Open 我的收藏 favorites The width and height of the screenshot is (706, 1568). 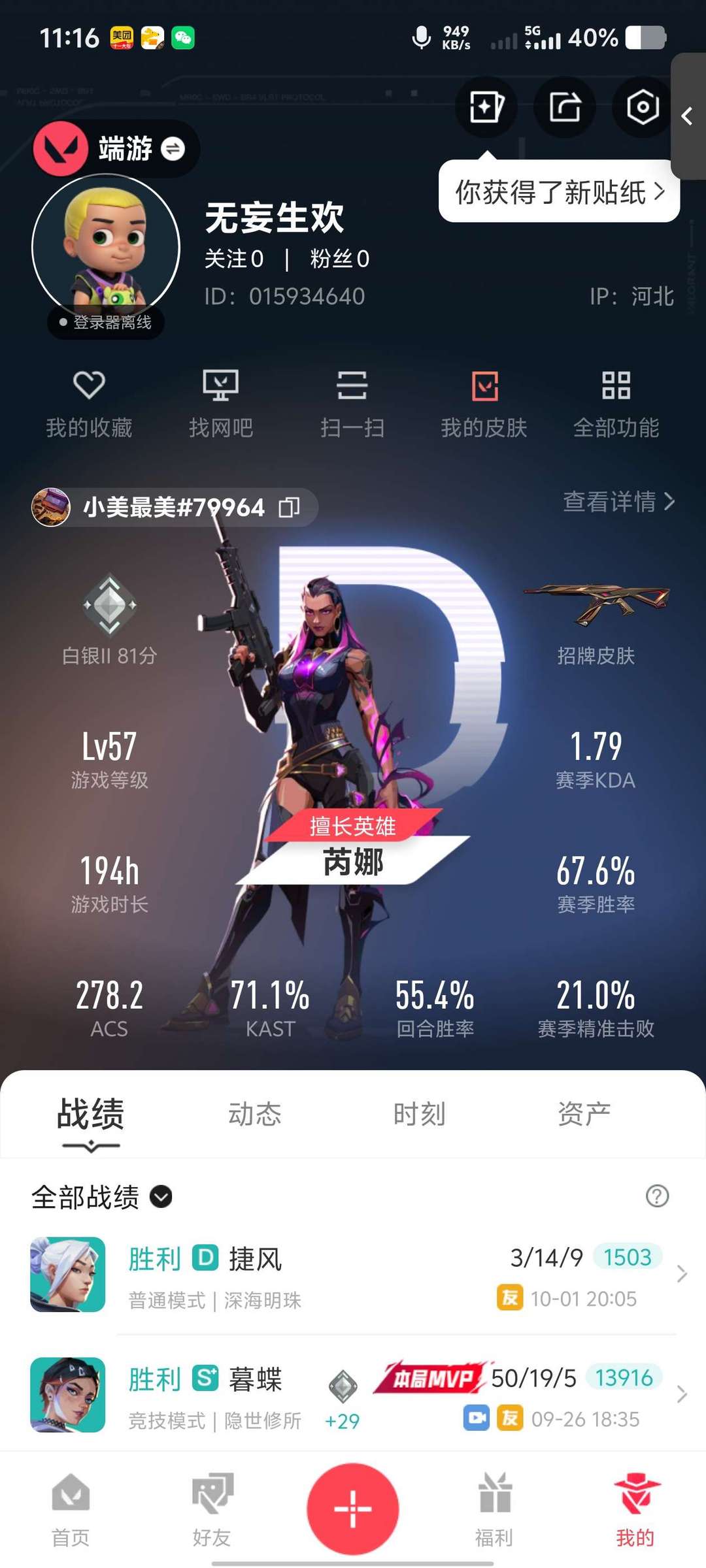coord(89,403)
